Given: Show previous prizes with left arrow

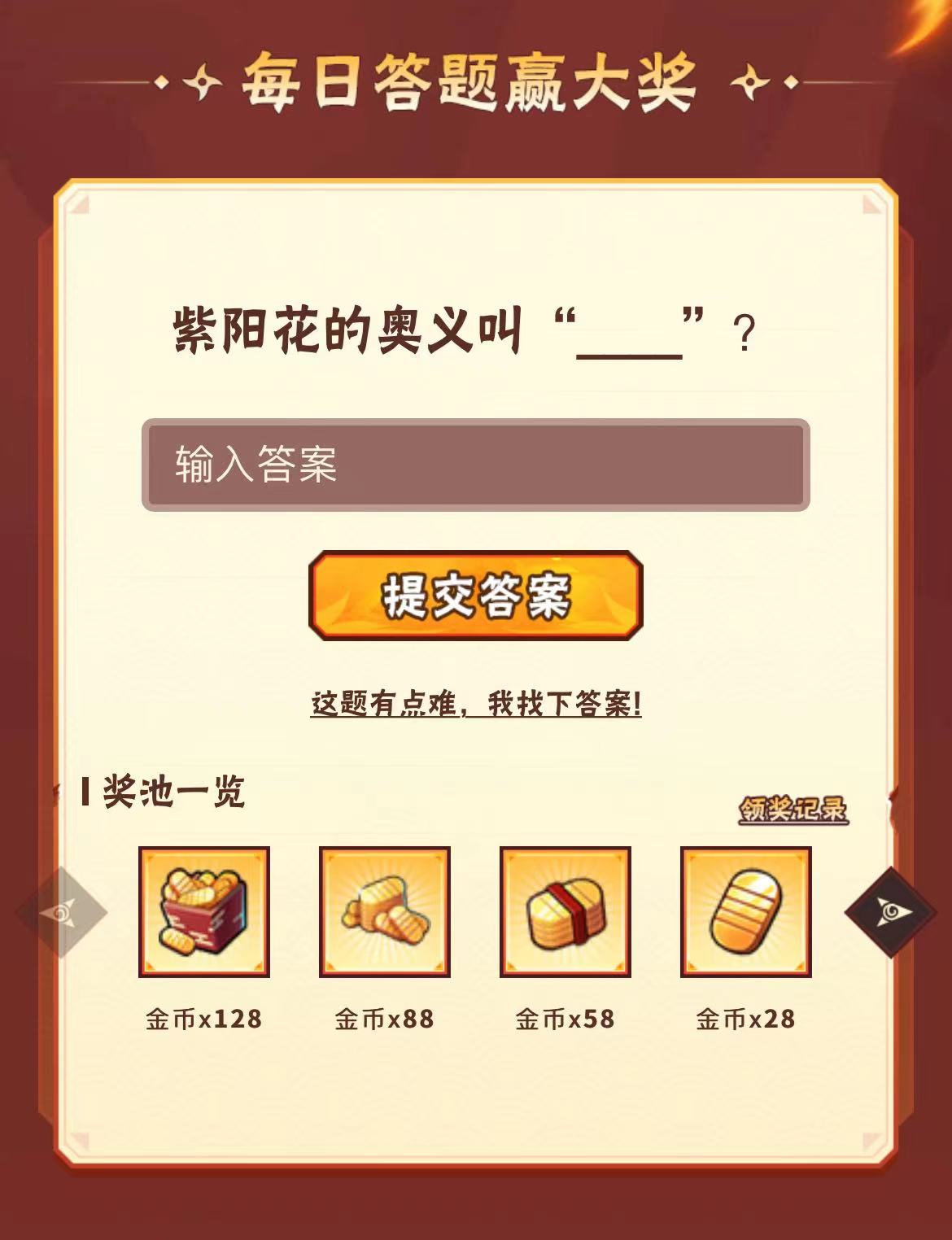Looking at the screenshot, I should point(62,912).
